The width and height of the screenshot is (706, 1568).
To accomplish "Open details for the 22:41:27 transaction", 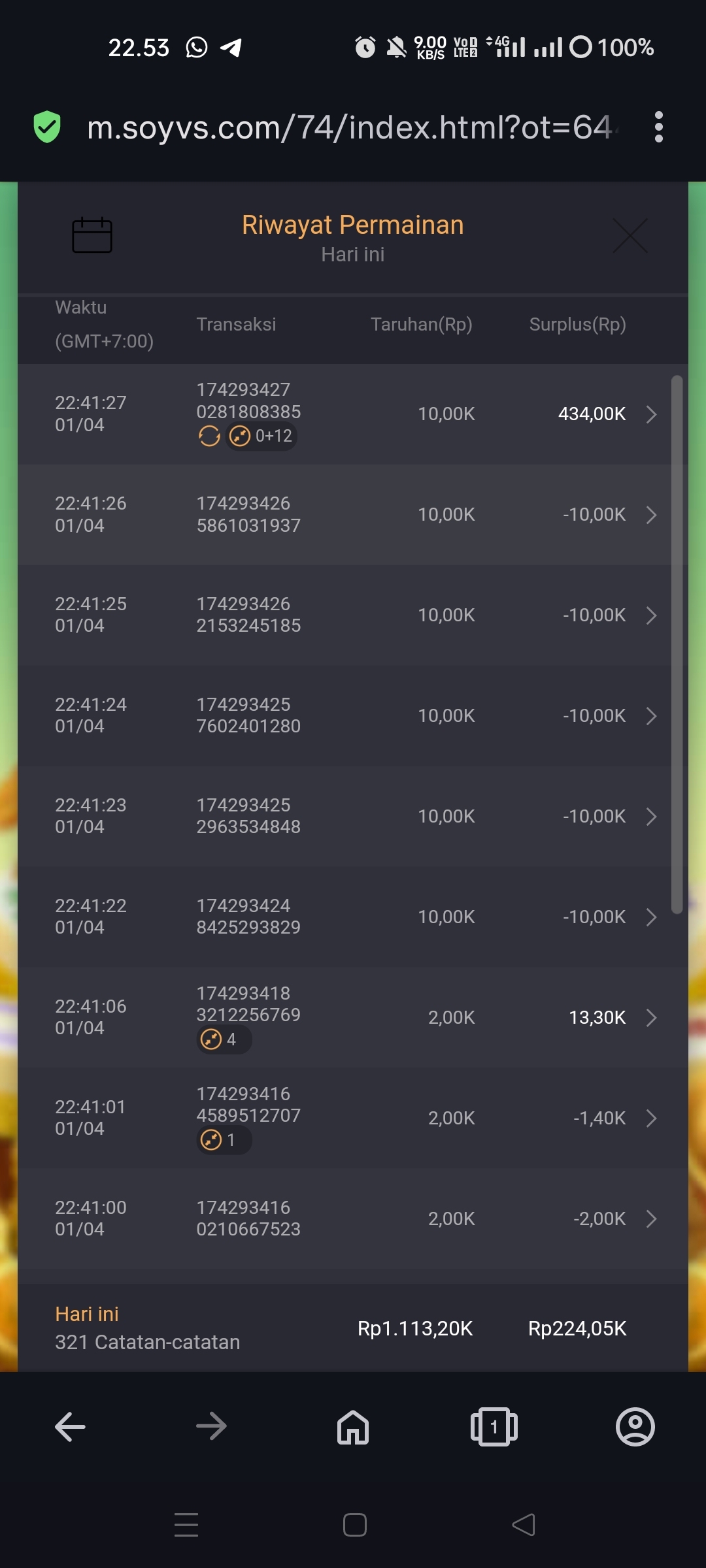I will pos(651,414).
